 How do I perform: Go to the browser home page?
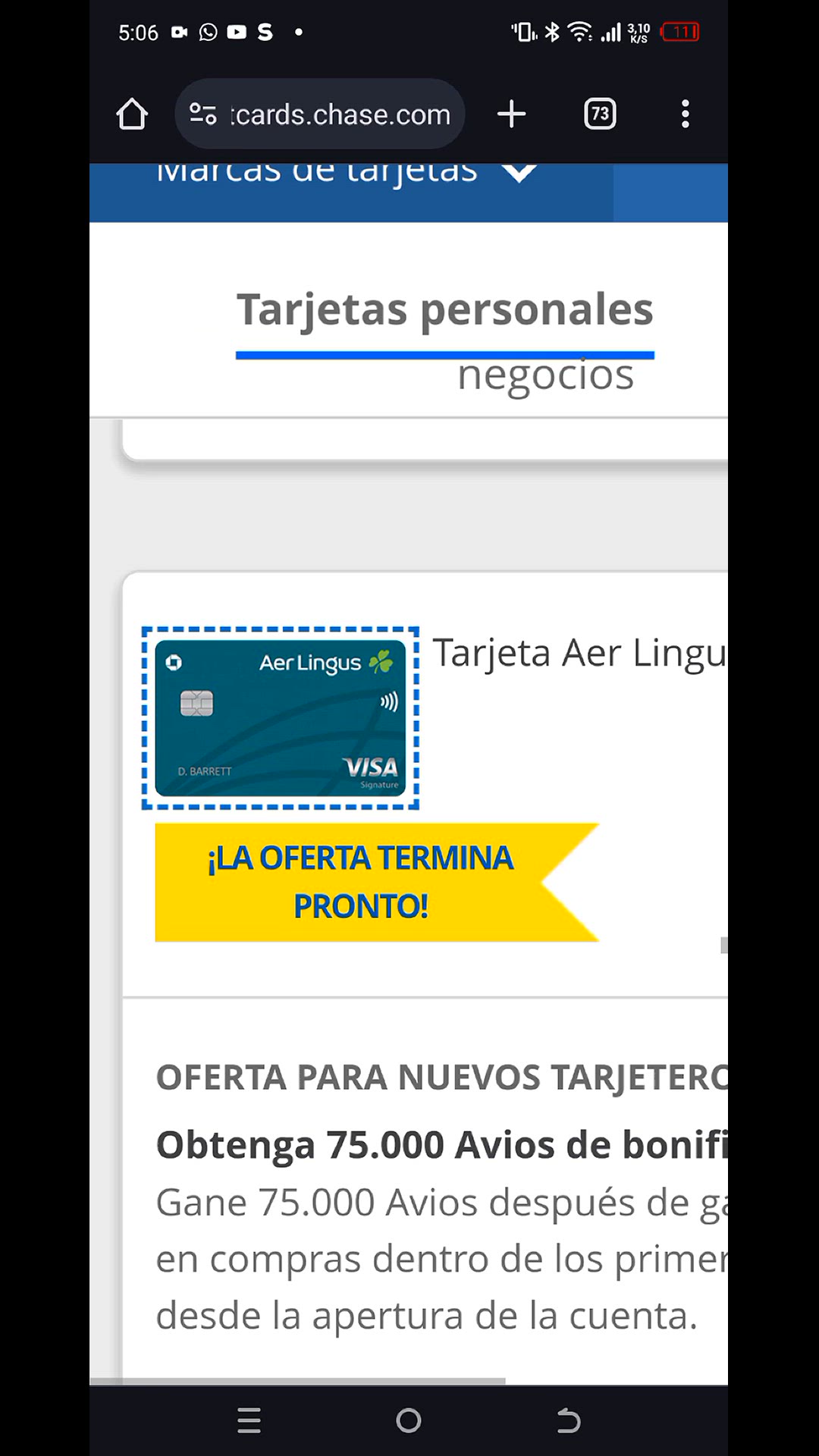(132, 115)
